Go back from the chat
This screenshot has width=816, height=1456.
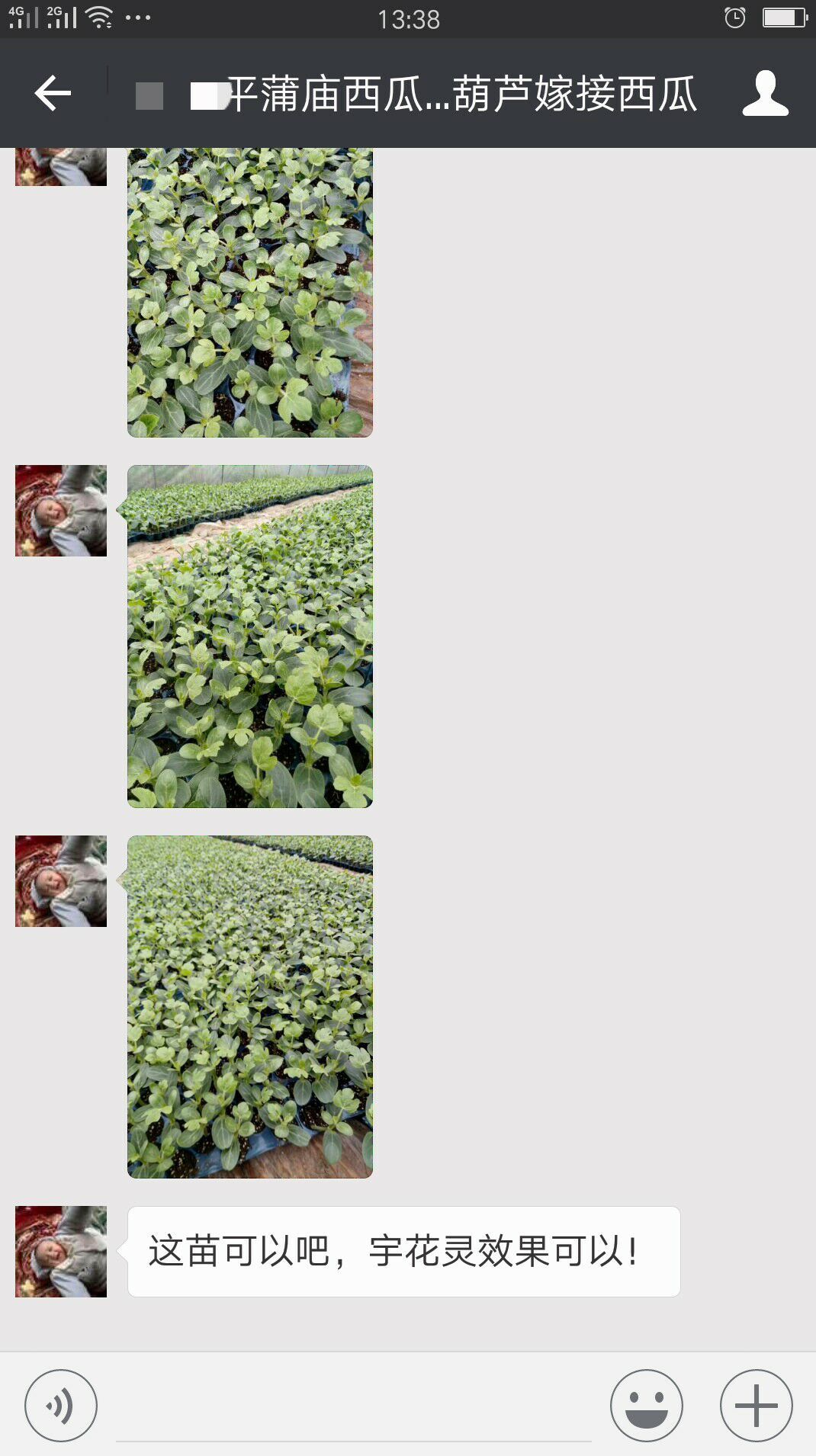coord(53,94)
